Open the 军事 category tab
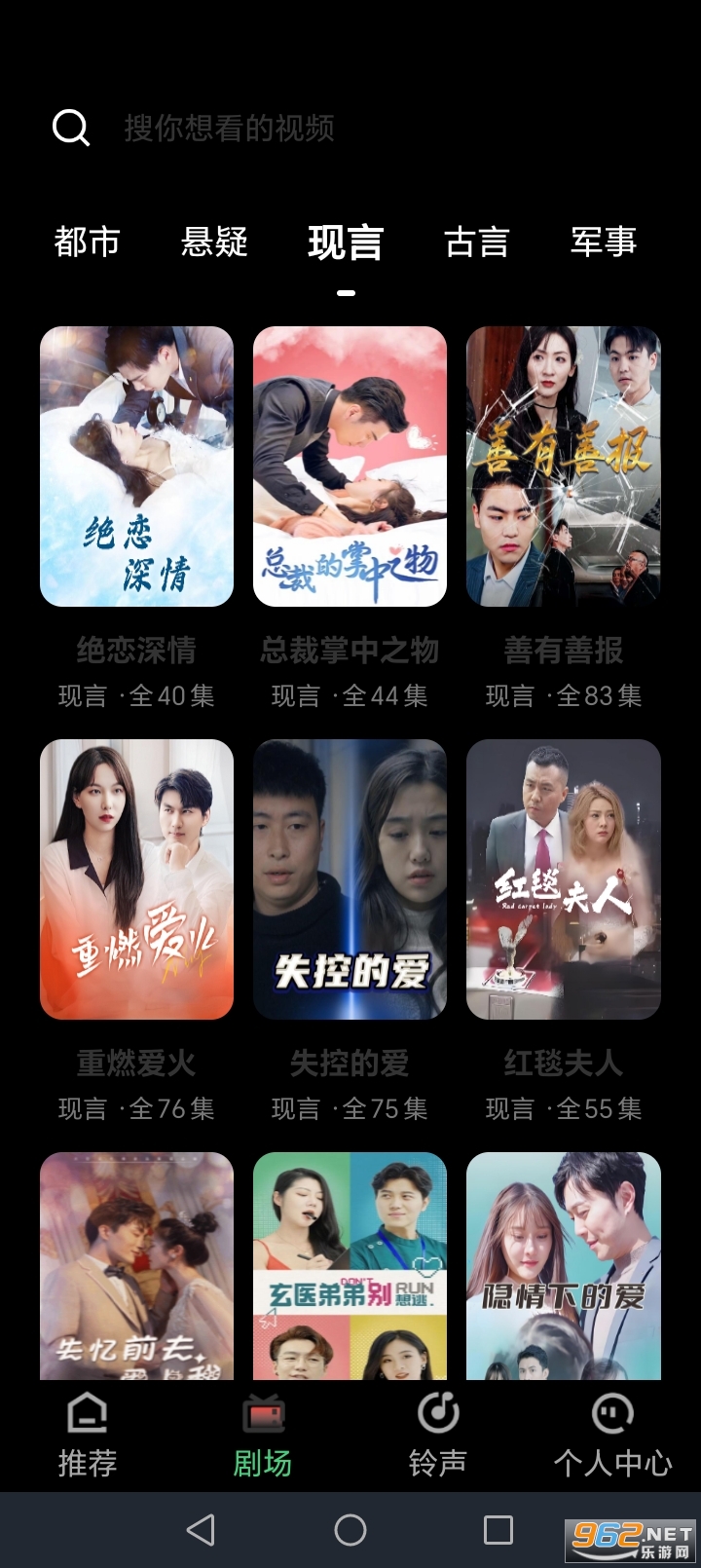 tap(604, 242)
